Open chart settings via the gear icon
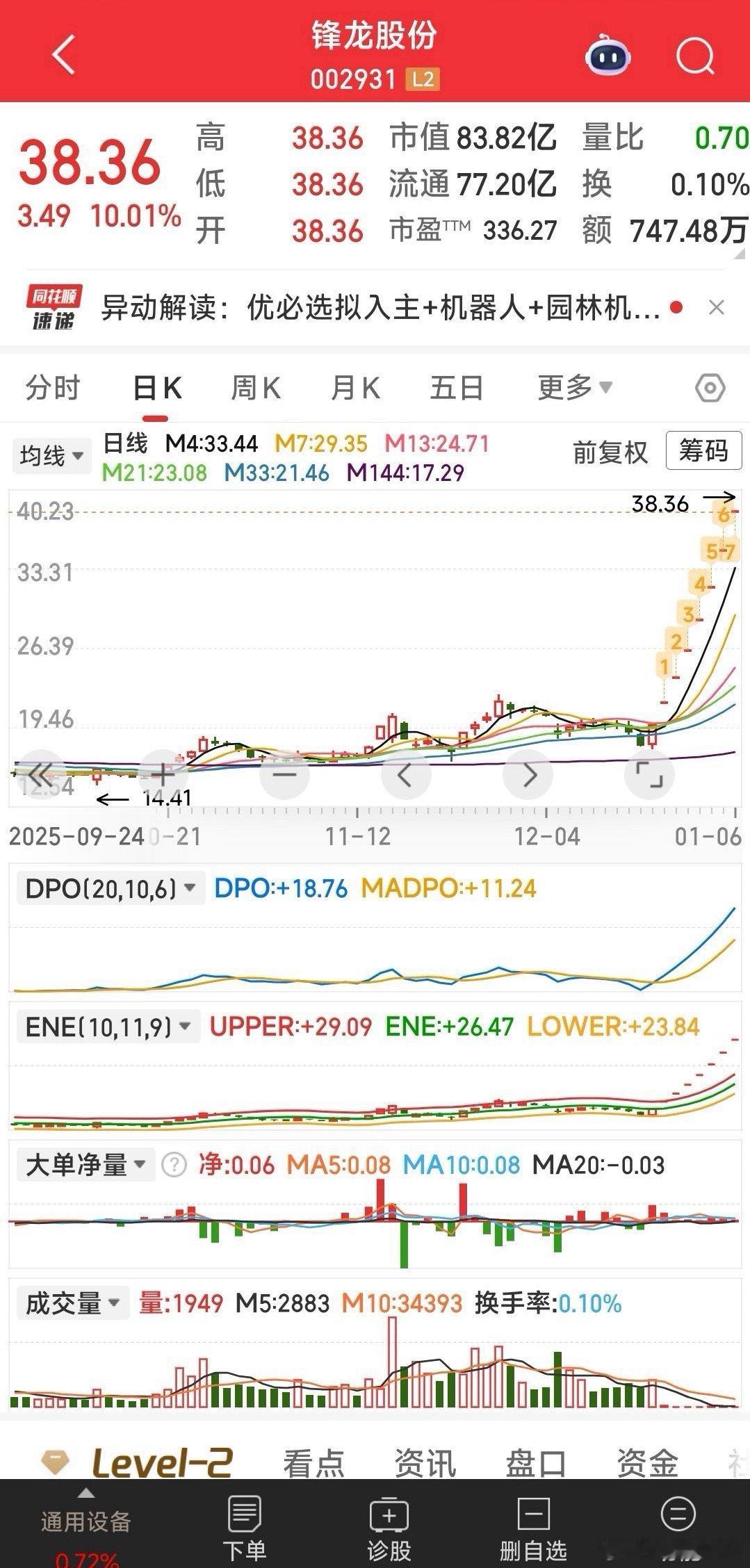Viewport: 750px width, 1568px height. [x=710, y=389]
